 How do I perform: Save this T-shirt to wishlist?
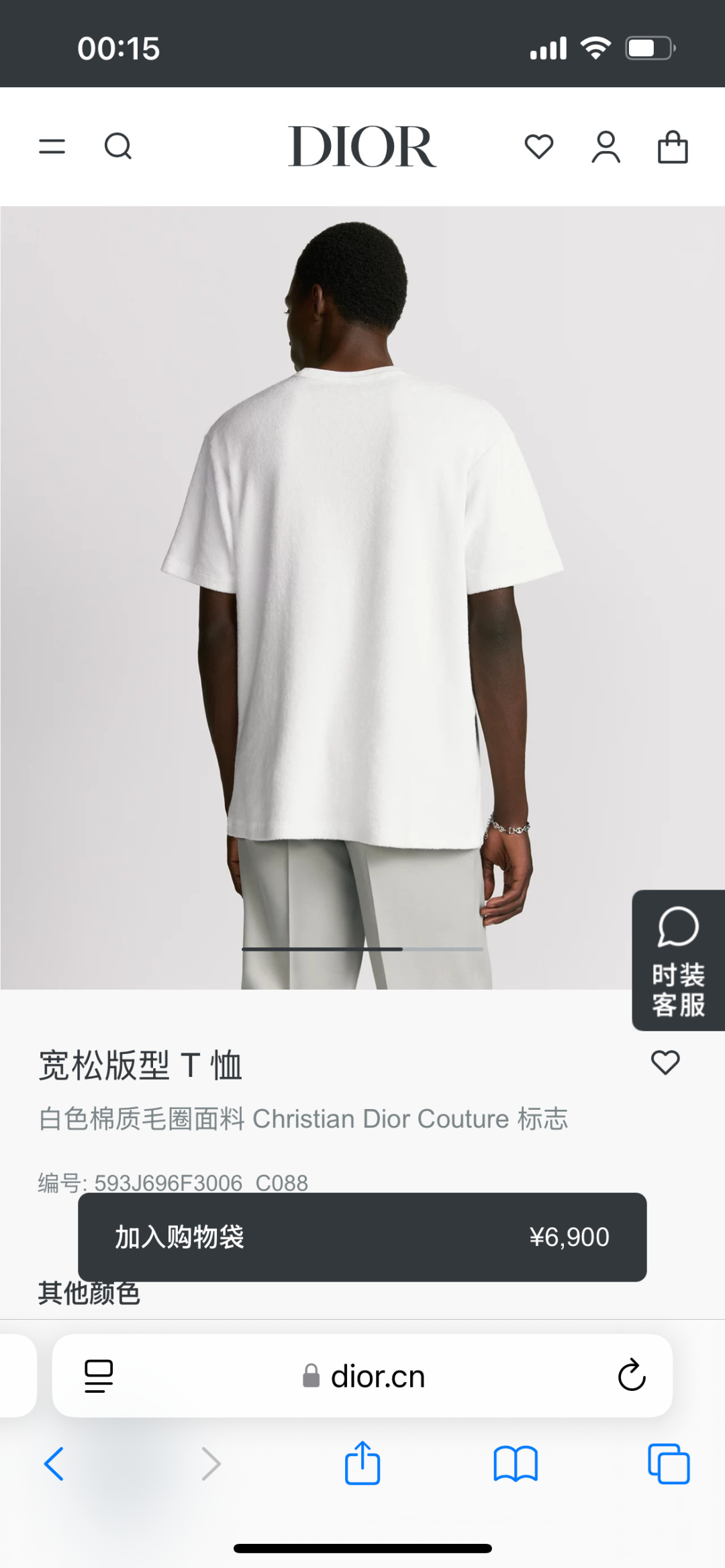click(x=665, y=1062)
